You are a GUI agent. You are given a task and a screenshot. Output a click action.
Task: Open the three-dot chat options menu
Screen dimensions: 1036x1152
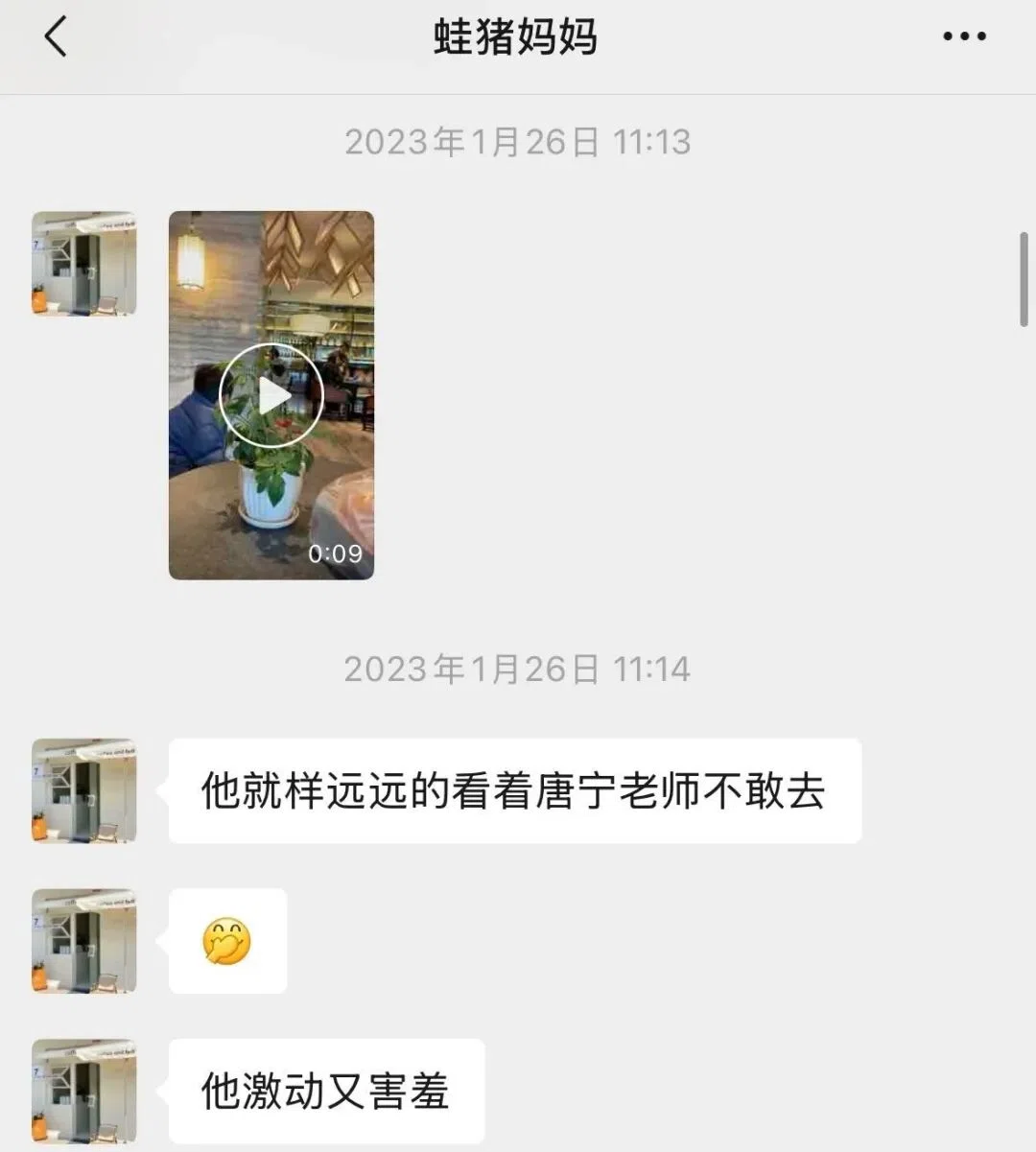pyautogui.click(x=963, y=37)
